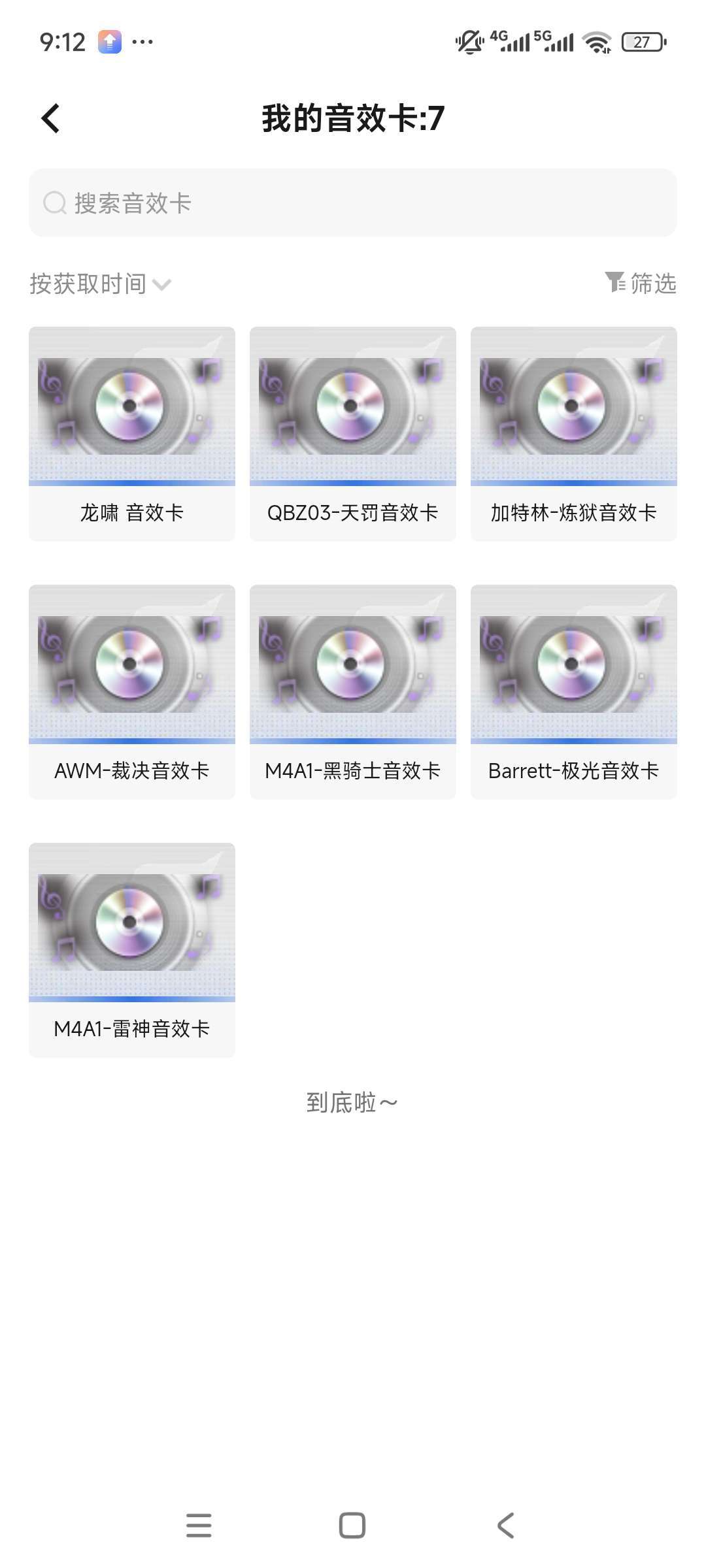Go back using the top-left arrow
706x1568 pixels.
(50, 118)
